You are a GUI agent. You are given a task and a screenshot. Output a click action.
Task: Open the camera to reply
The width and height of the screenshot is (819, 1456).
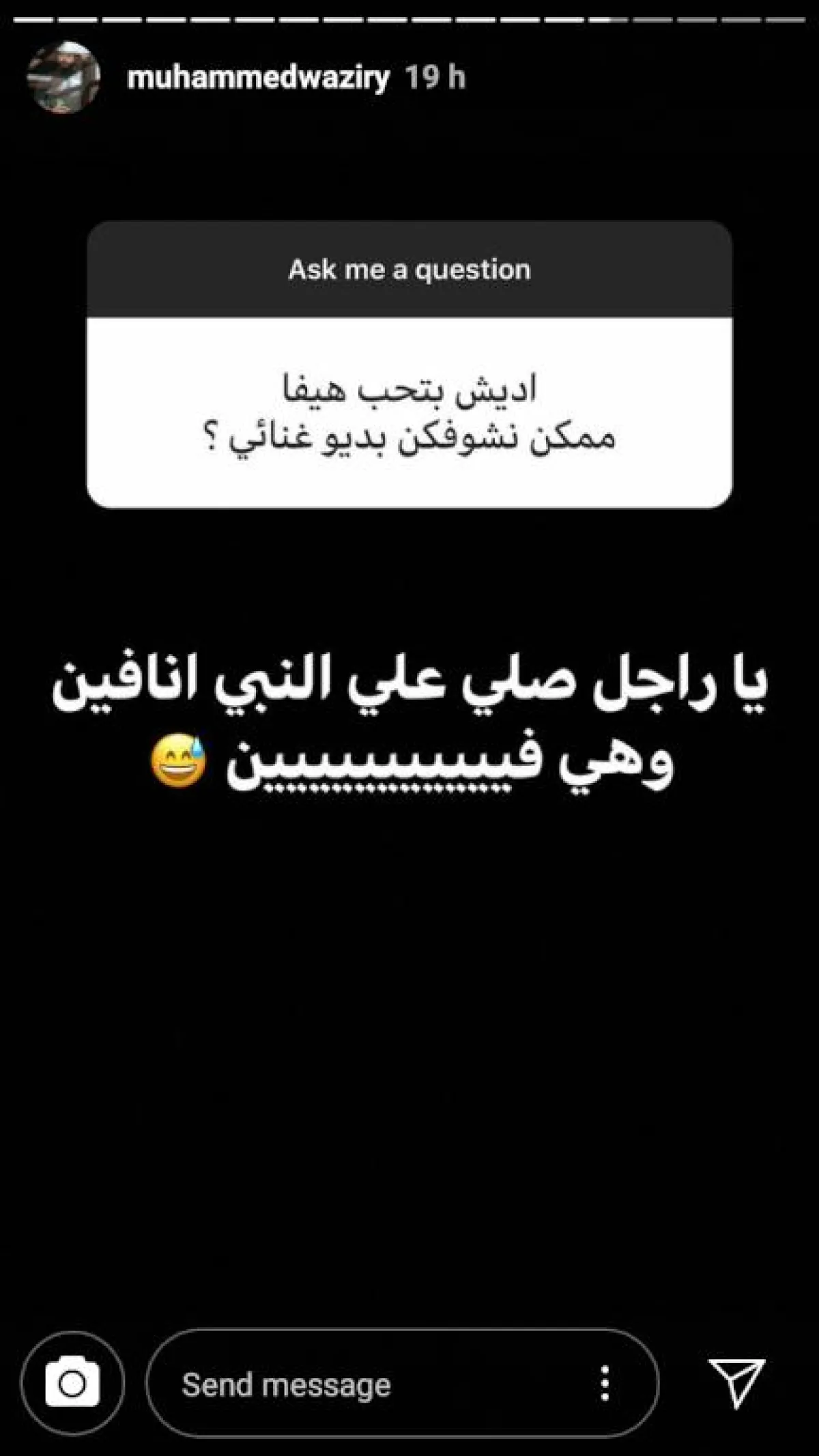(72, 1384)
